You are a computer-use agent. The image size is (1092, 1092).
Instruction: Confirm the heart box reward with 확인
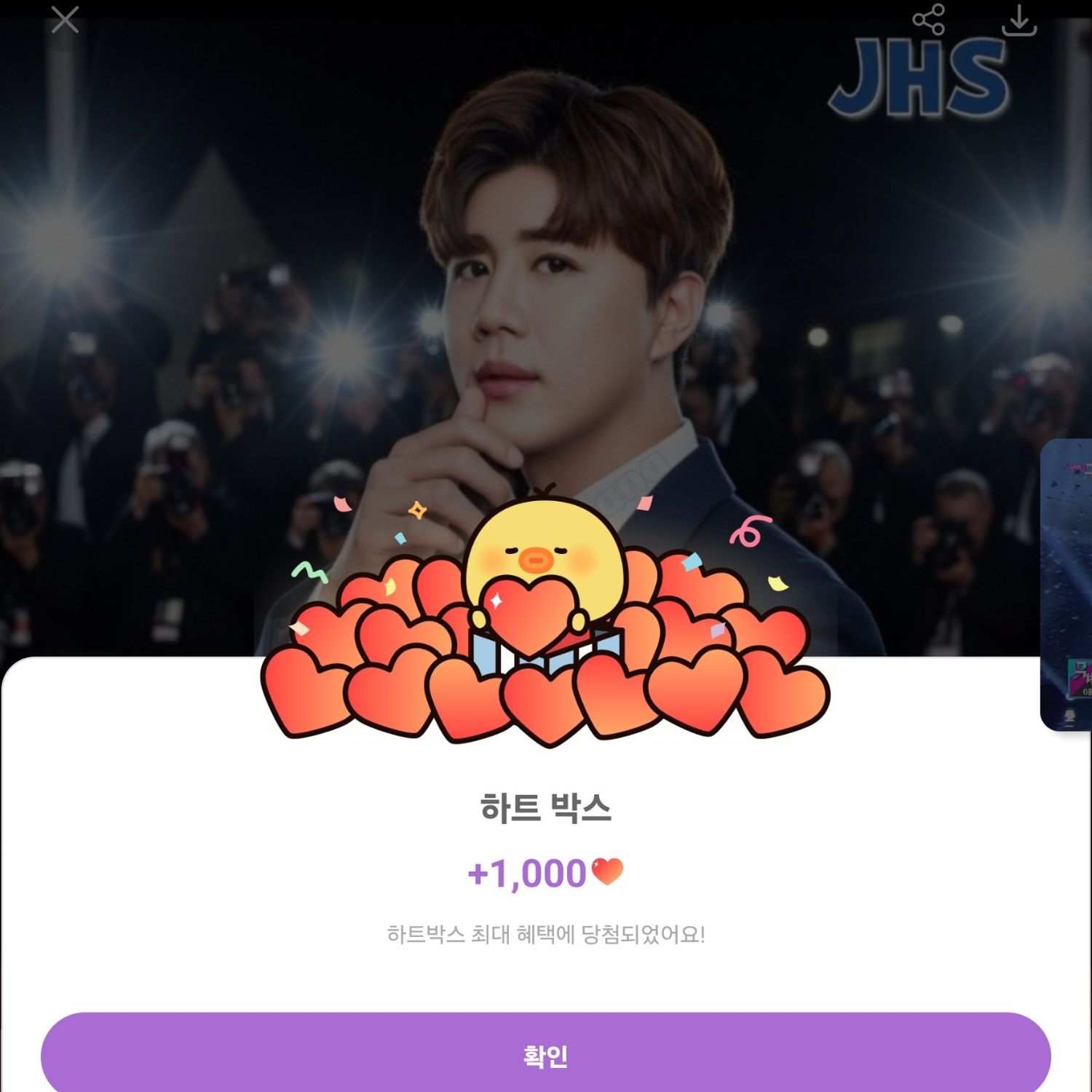coord(545,1054)
